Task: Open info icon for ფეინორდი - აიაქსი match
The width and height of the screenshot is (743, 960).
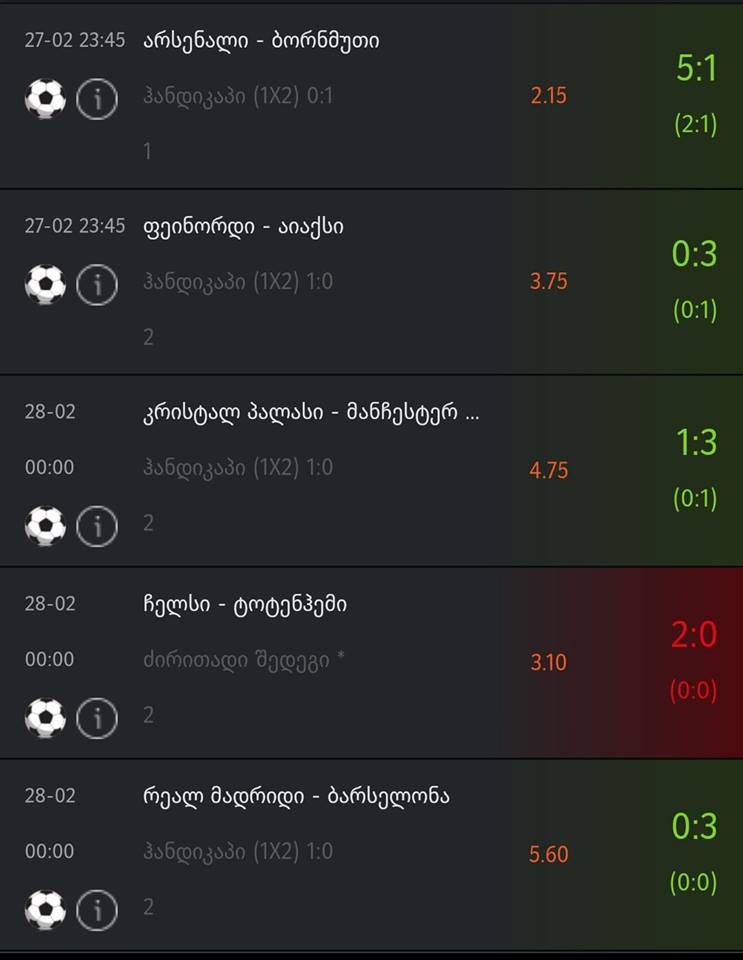Action: coord(97,285)
